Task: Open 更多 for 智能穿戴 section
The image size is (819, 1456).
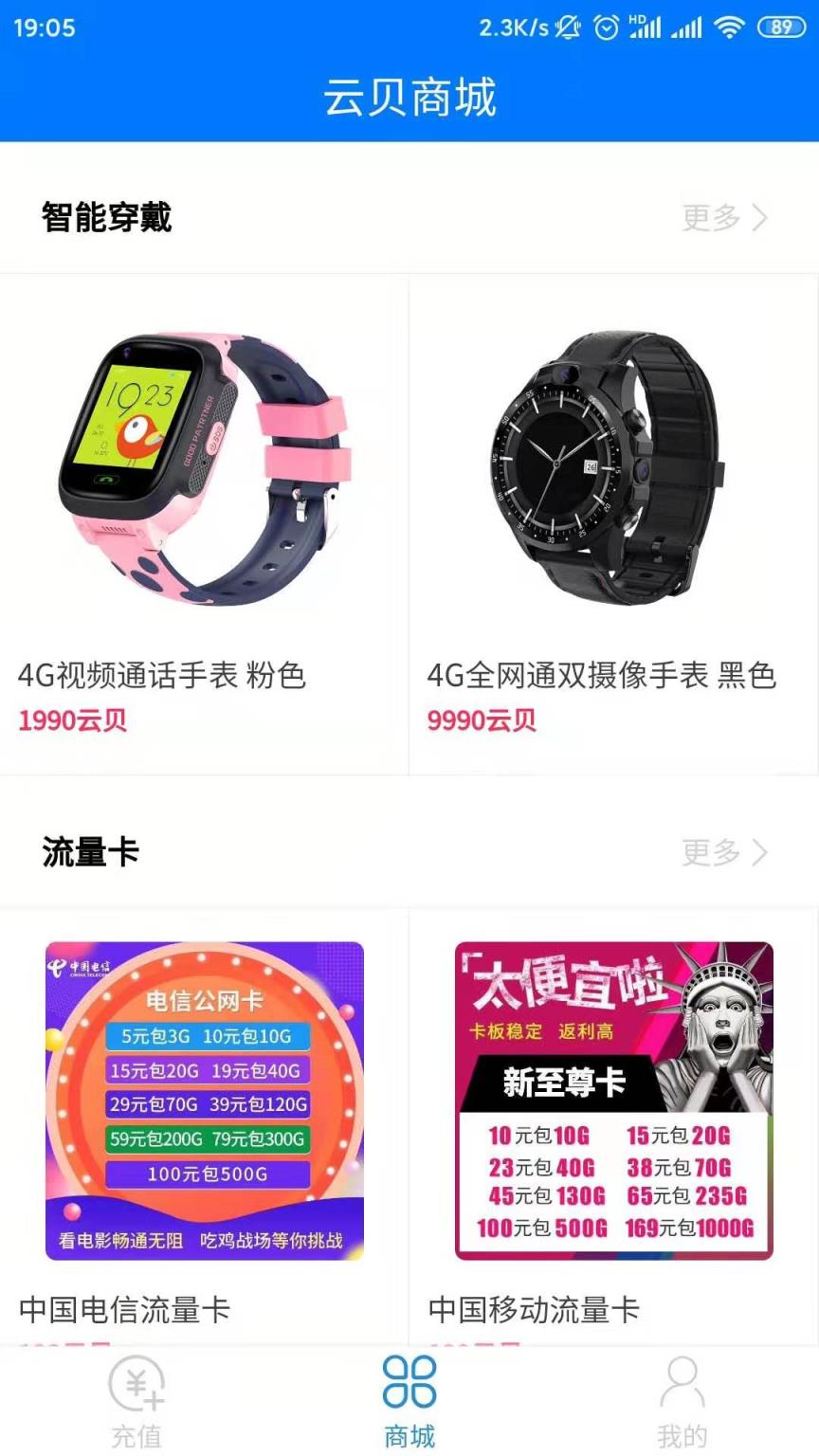Action: pyautogui.click(x=724, y=218)
